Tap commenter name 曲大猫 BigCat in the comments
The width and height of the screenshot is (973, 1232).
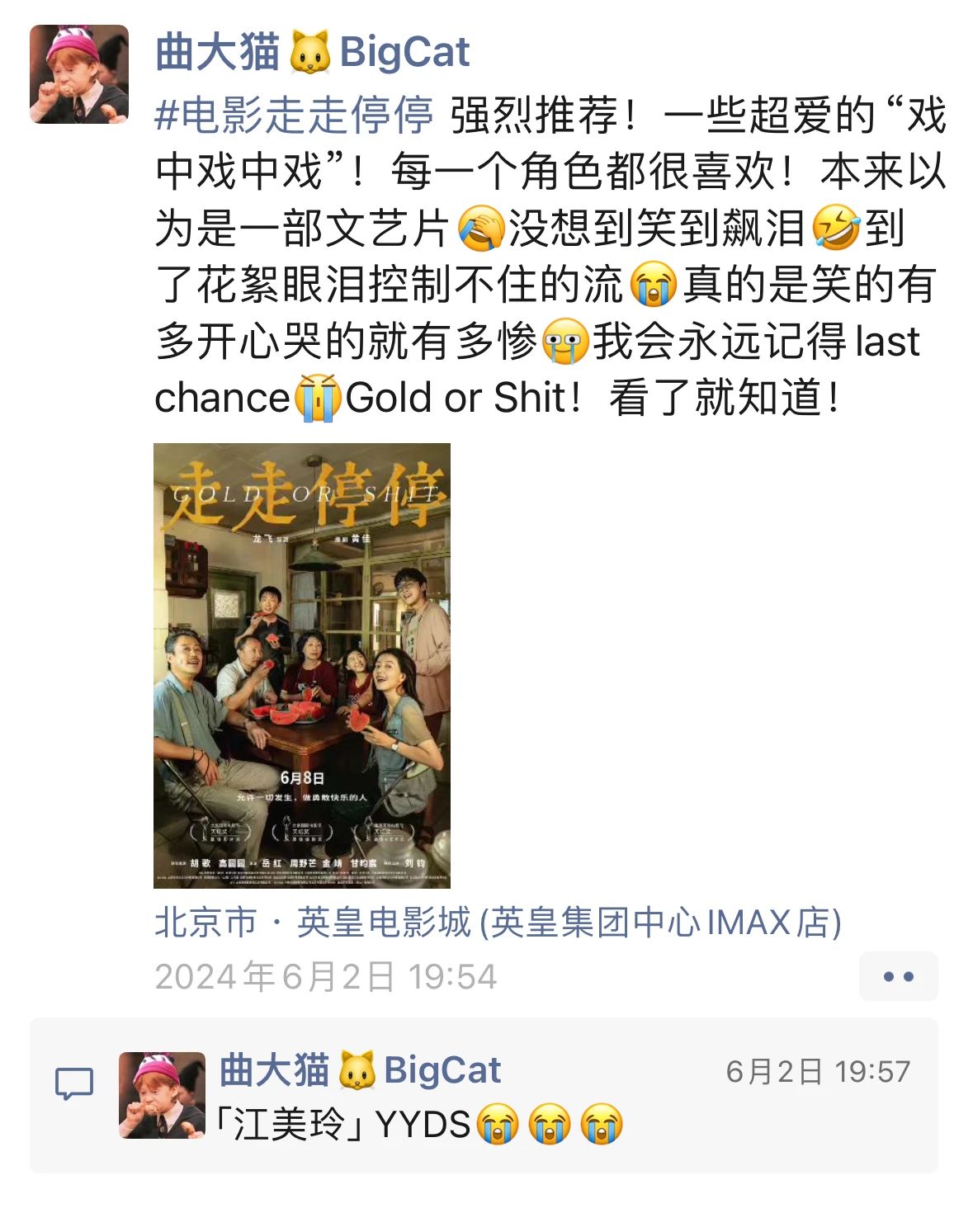(360, 1070)
